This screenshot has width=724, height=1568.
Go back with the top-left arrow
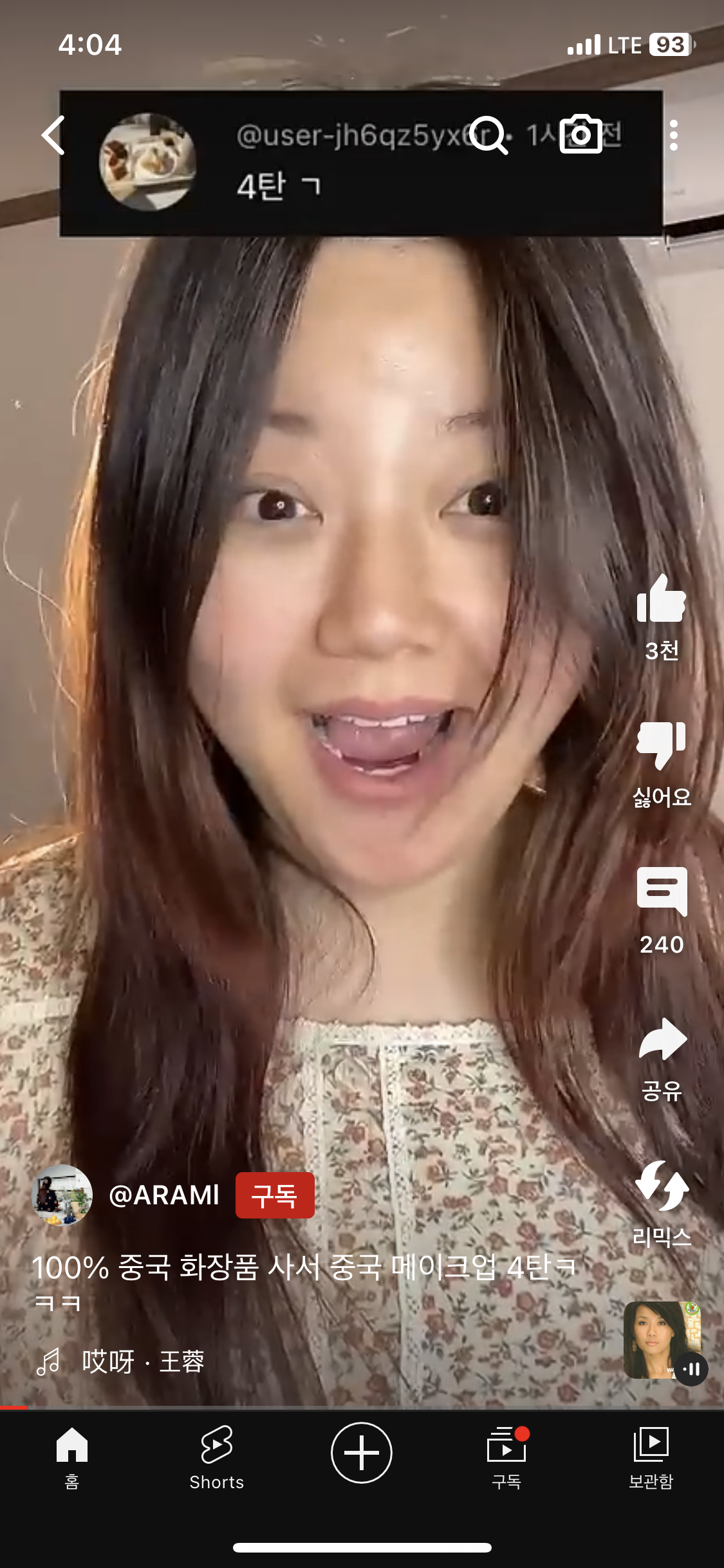pyautogui.click(x=53, y=135)
